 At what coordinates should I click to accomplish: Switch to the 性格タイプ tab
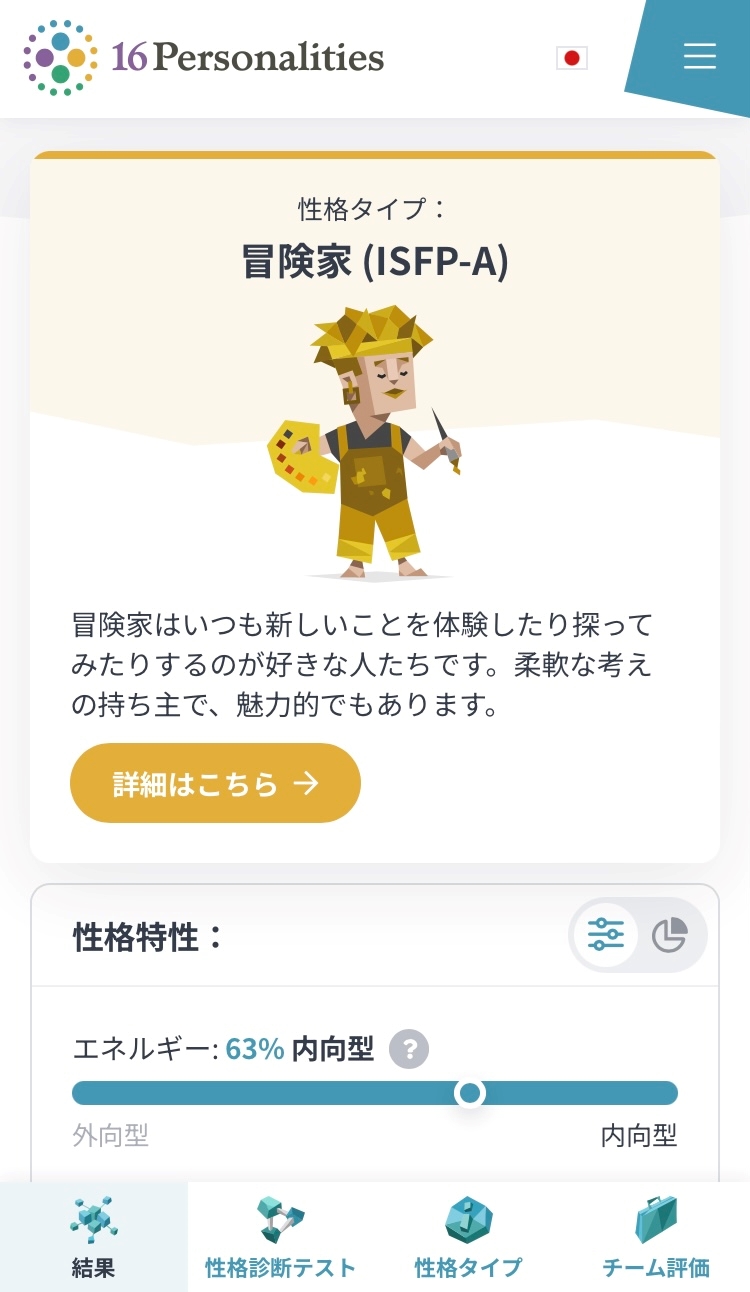(x=468, y=1237)
